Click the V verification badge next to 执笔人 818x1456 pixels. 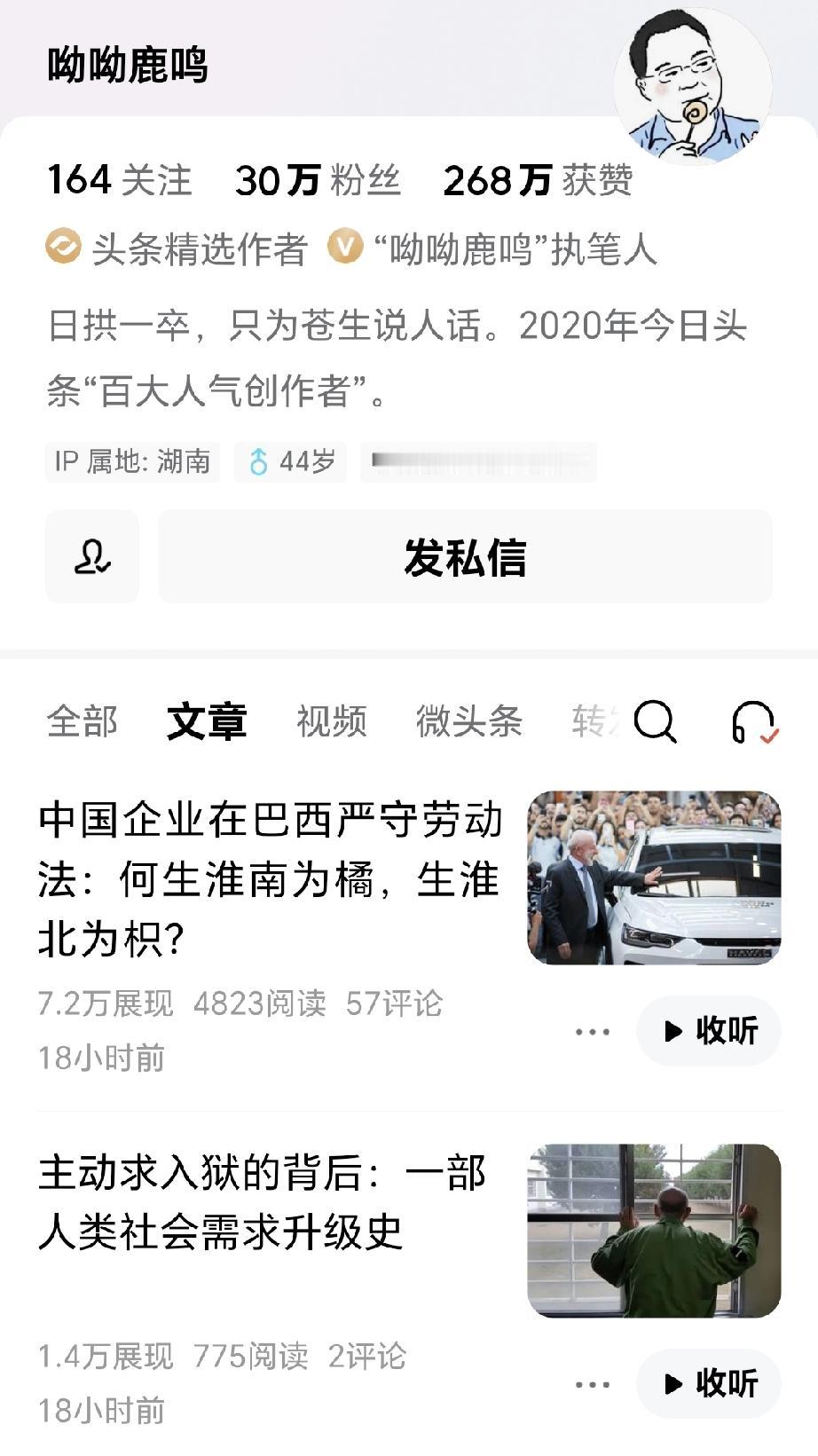(x=346, y=248)
